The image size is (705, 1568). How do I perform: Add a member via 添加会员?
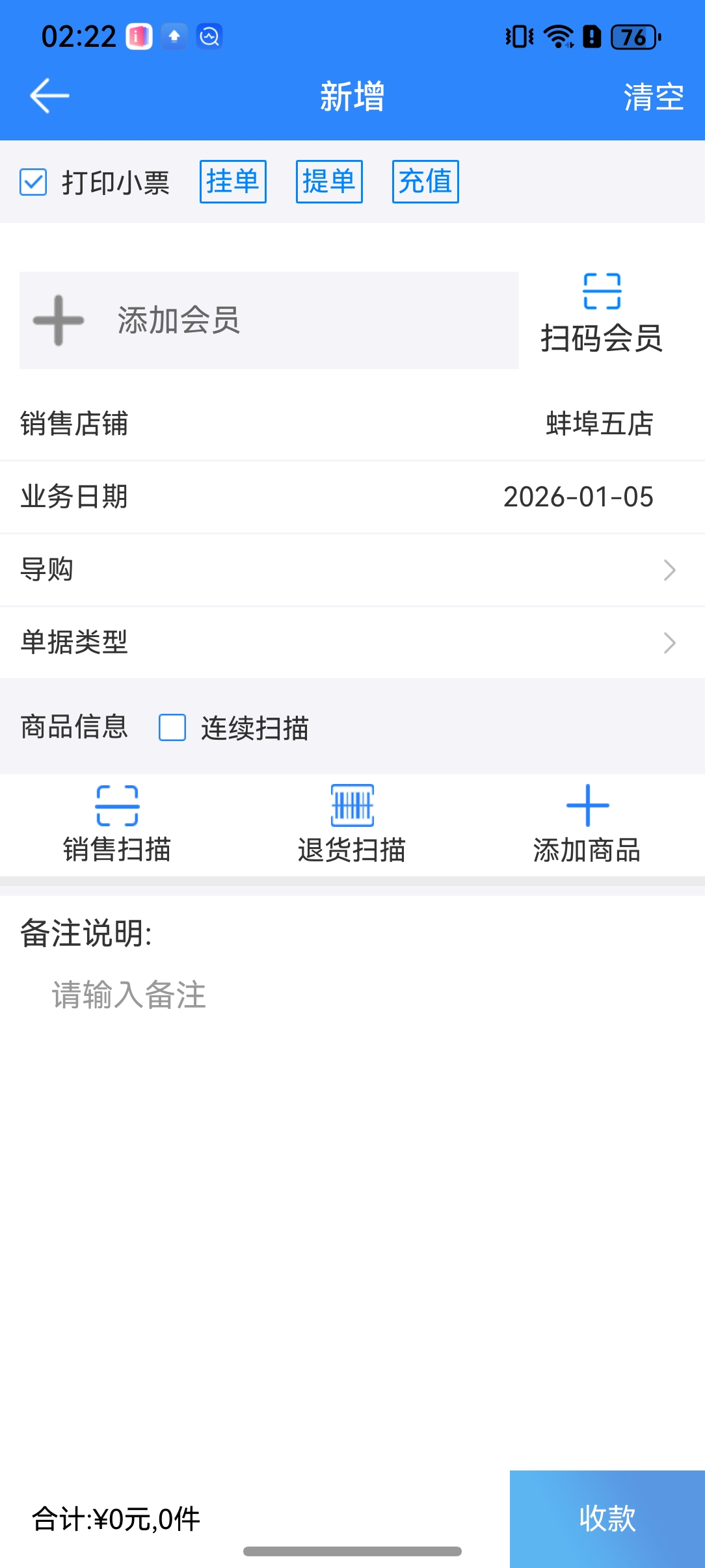pyautogui.click(x=269, y=320)
